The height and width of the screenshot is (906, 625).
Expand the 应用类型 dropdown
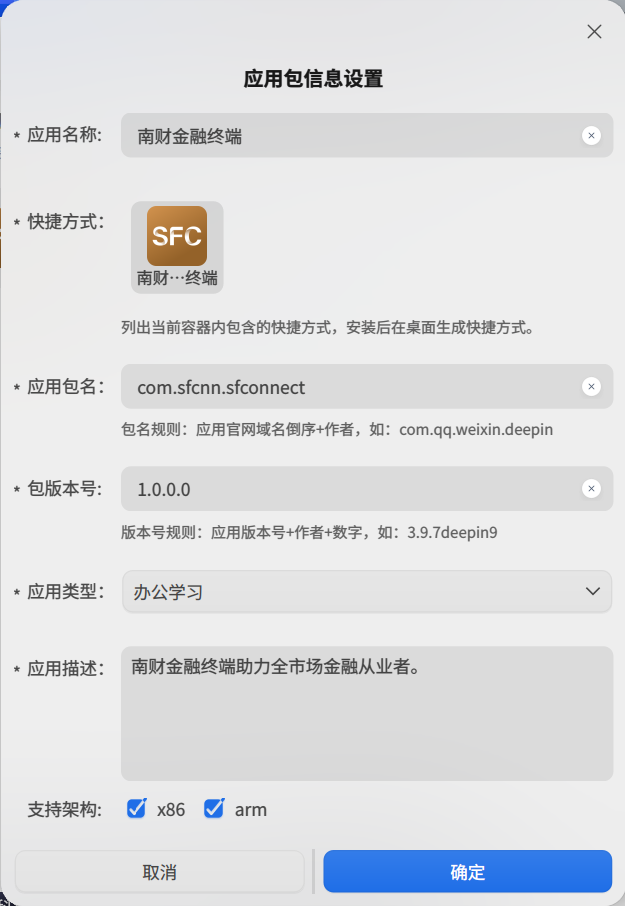point(366,591)
